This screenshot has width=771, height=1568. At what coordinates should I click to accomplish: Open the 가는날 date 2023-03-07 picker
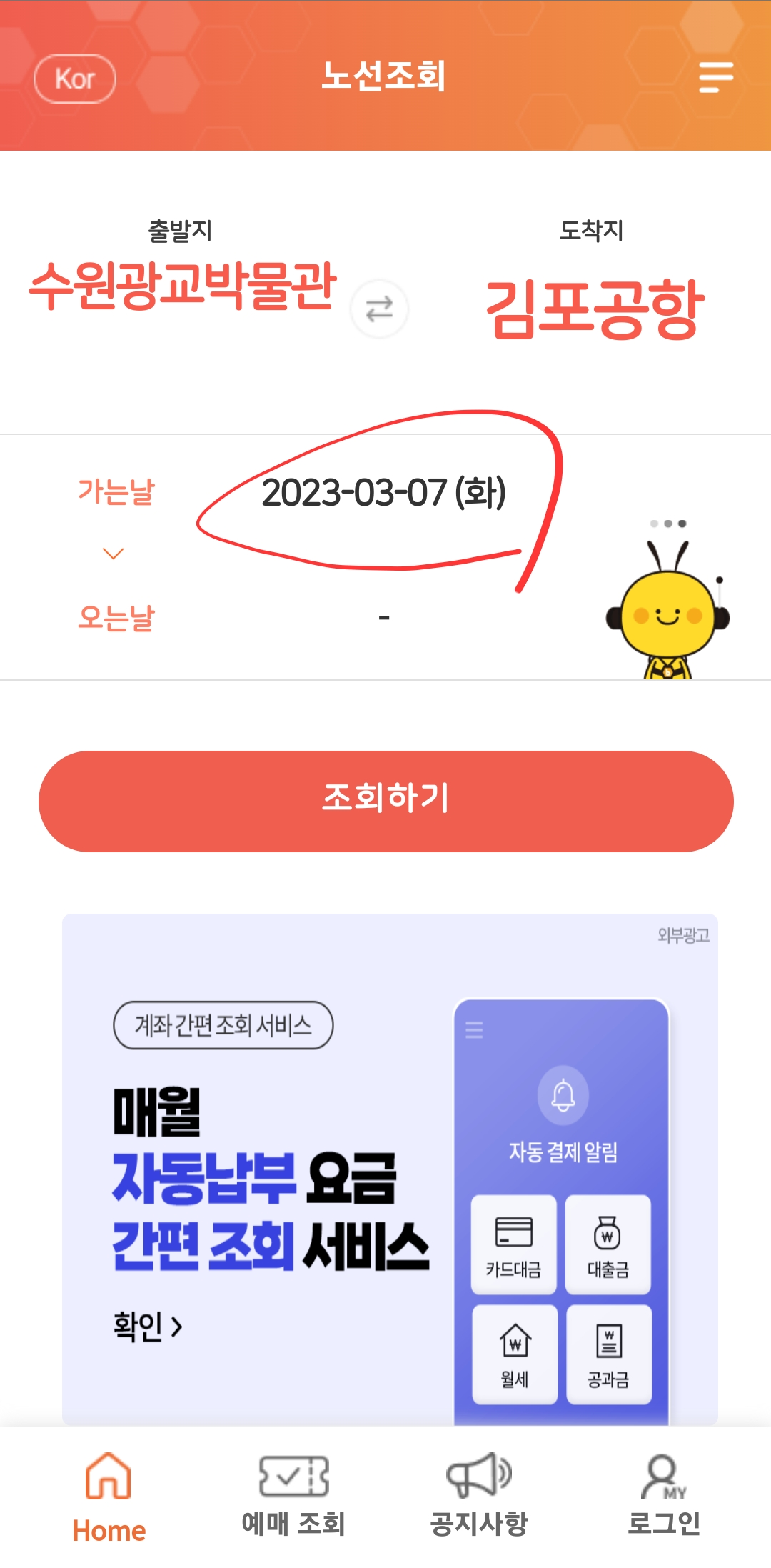click(385, 491)
